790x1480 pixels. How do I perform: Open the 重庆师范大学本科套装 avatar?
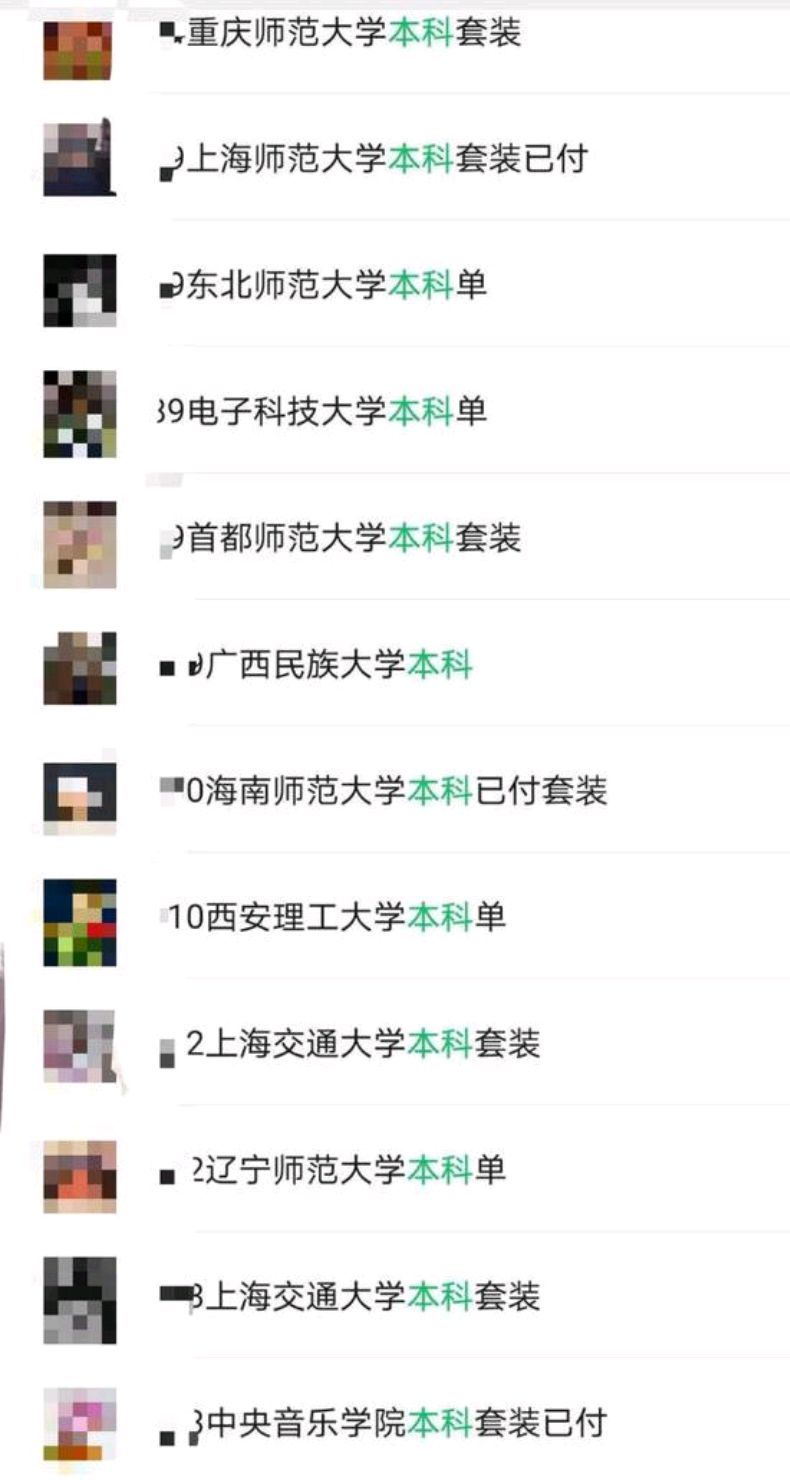pyautogui.click(x=78, y=48)
